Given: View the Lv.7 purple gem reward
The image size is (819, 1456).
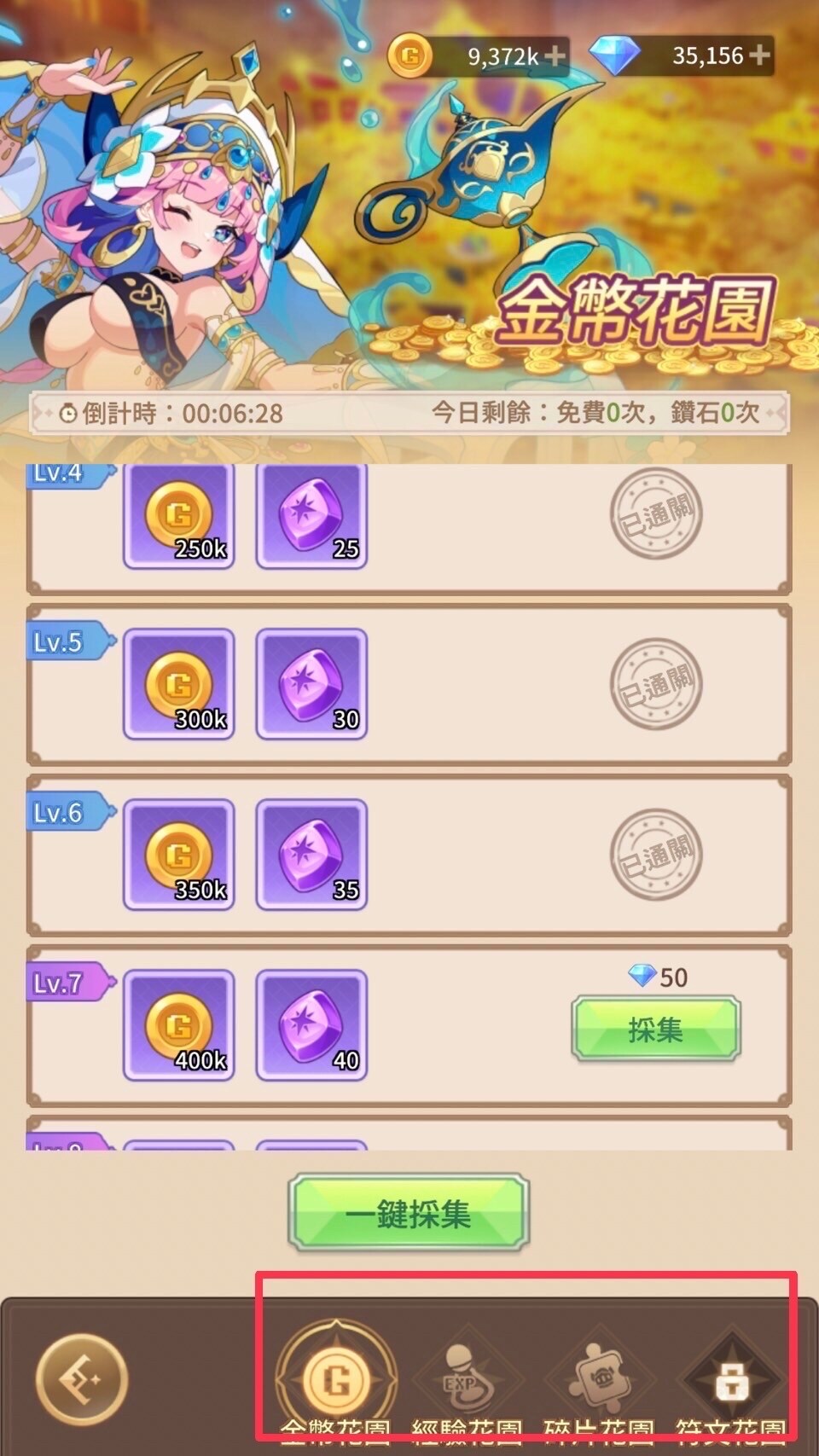Looking at the screenshot, I should (x=311, y=1026).
